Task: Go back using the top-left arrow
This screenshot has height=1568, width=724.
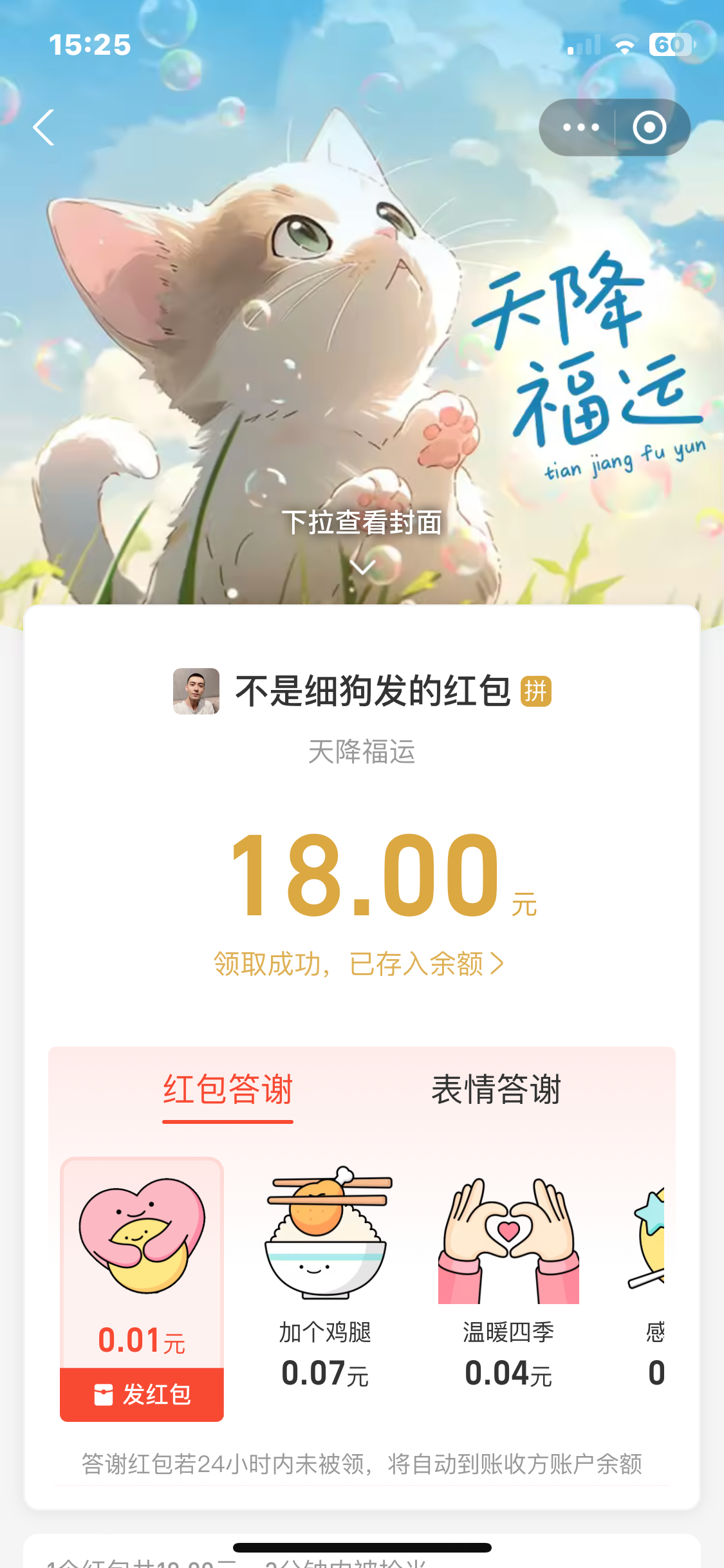Action: point(44,127)
